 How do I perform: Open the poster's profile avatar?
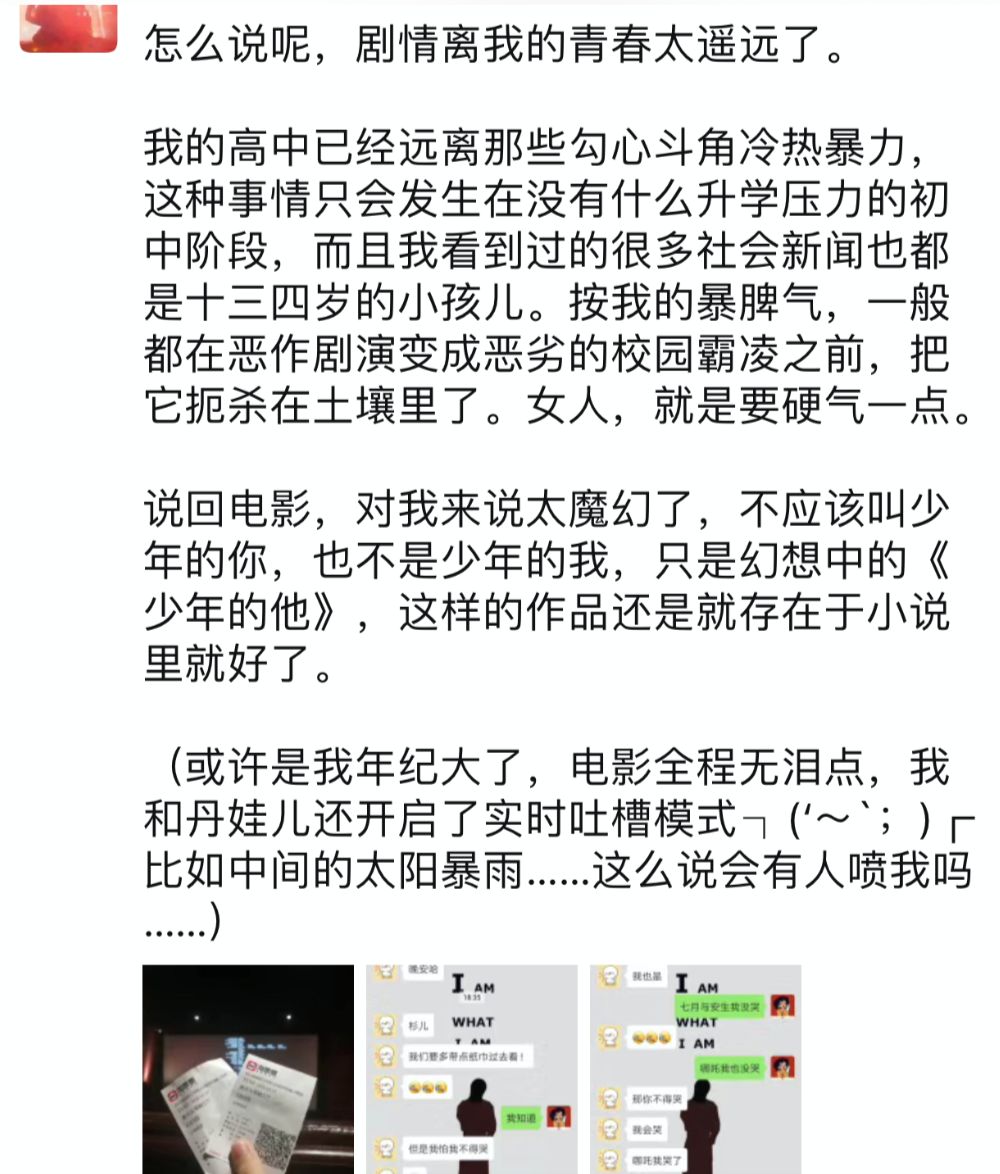[x=67, y=25]
